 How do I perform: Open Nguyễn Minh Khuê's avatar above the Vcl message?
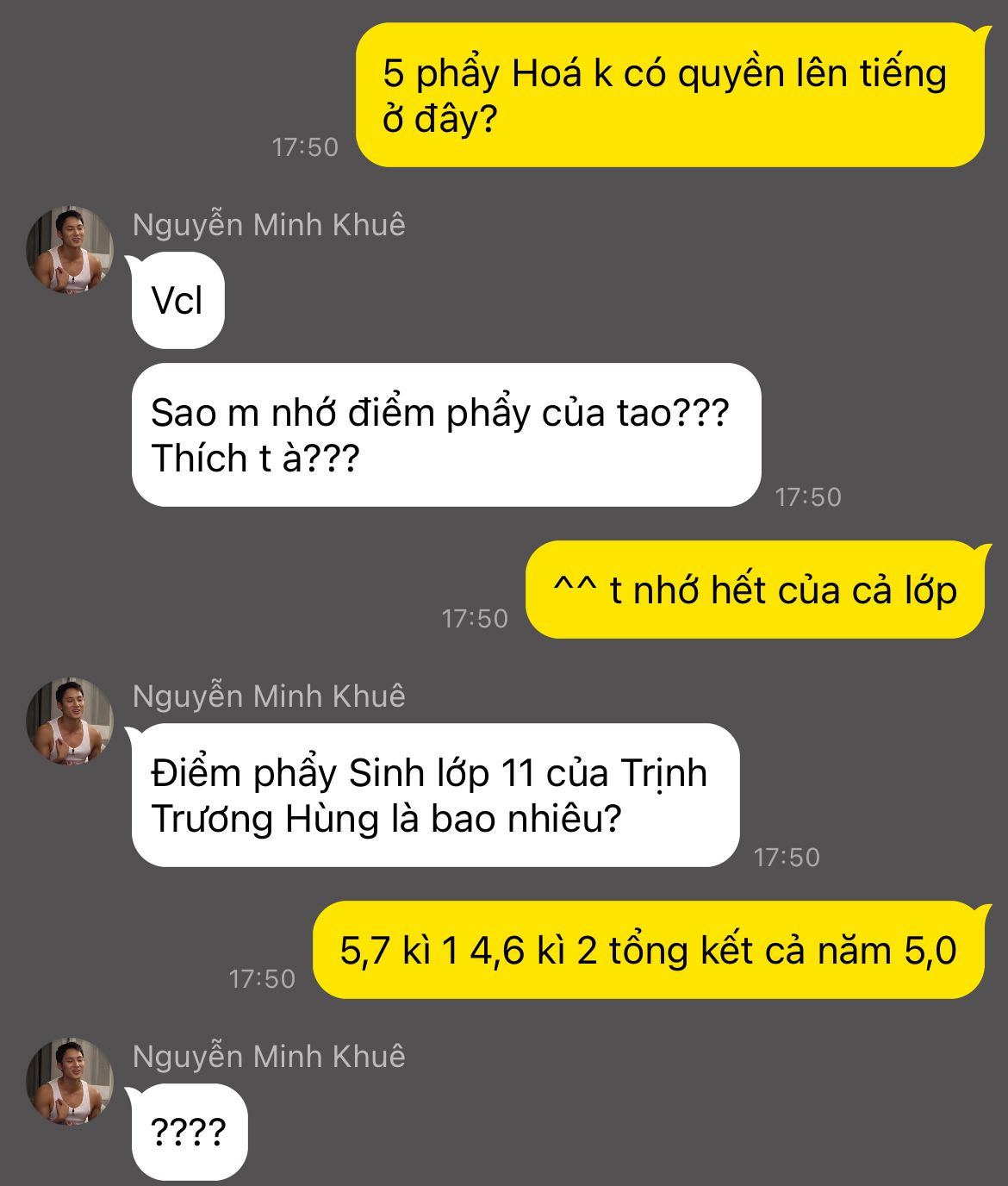pos(70,250)
